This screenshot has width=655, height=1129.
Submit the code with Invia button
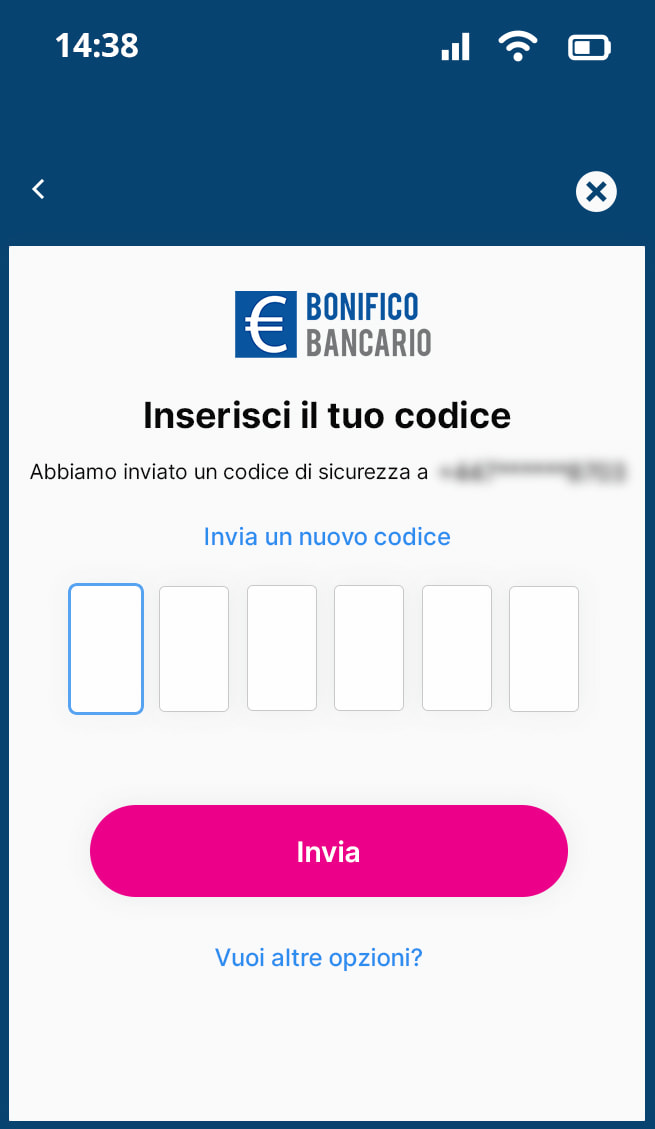pyautogui.click(x=329, y=851)
